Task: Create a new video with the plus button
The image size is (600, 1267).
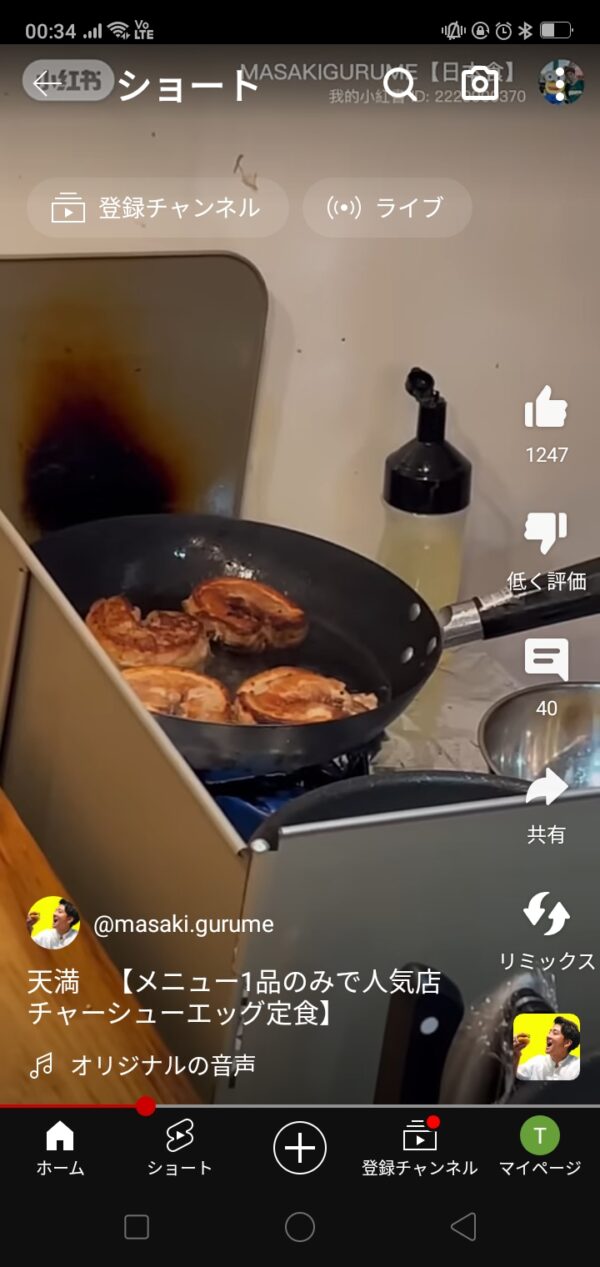Action: (x=300, y=1146)
